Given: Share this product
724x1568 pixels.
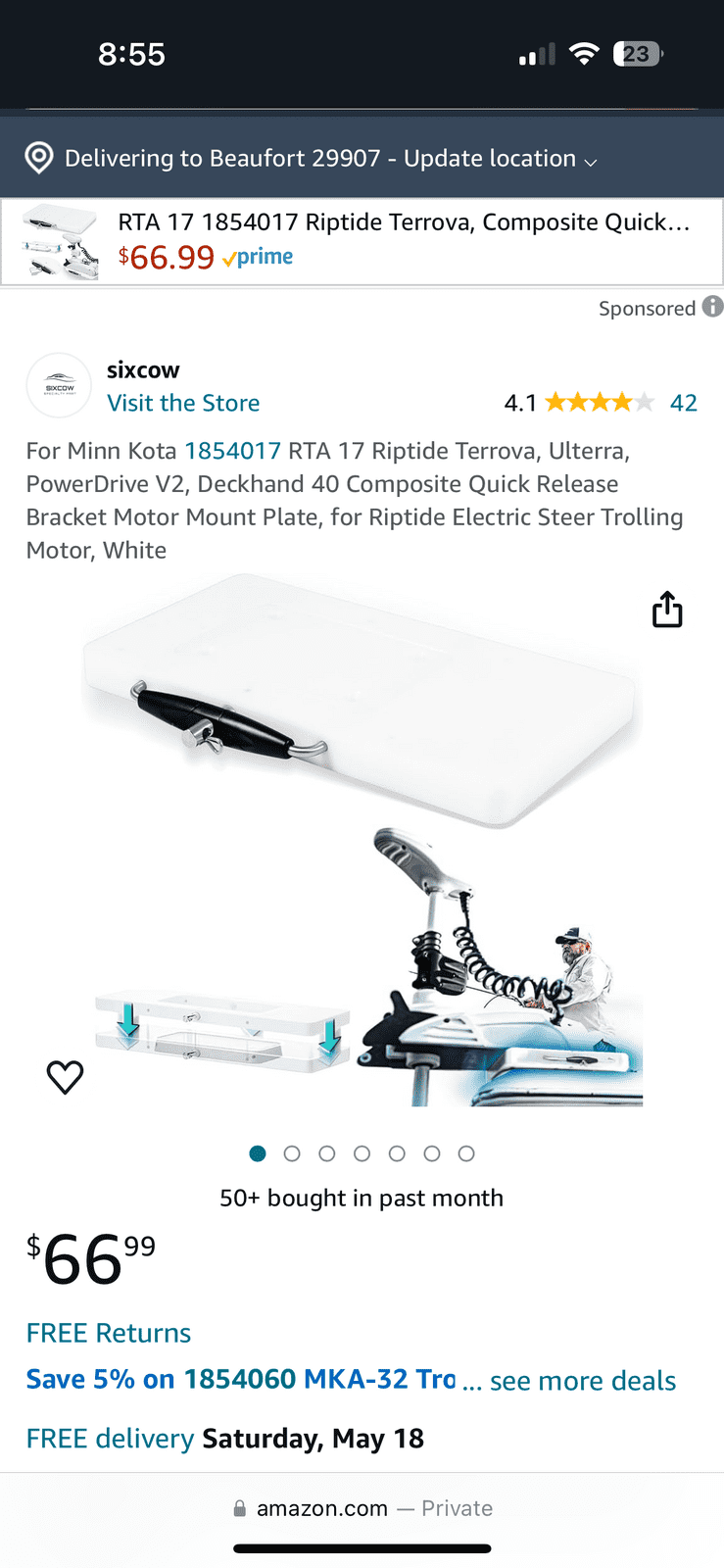Looking at the screenshot, I should (x=667, y=609).
